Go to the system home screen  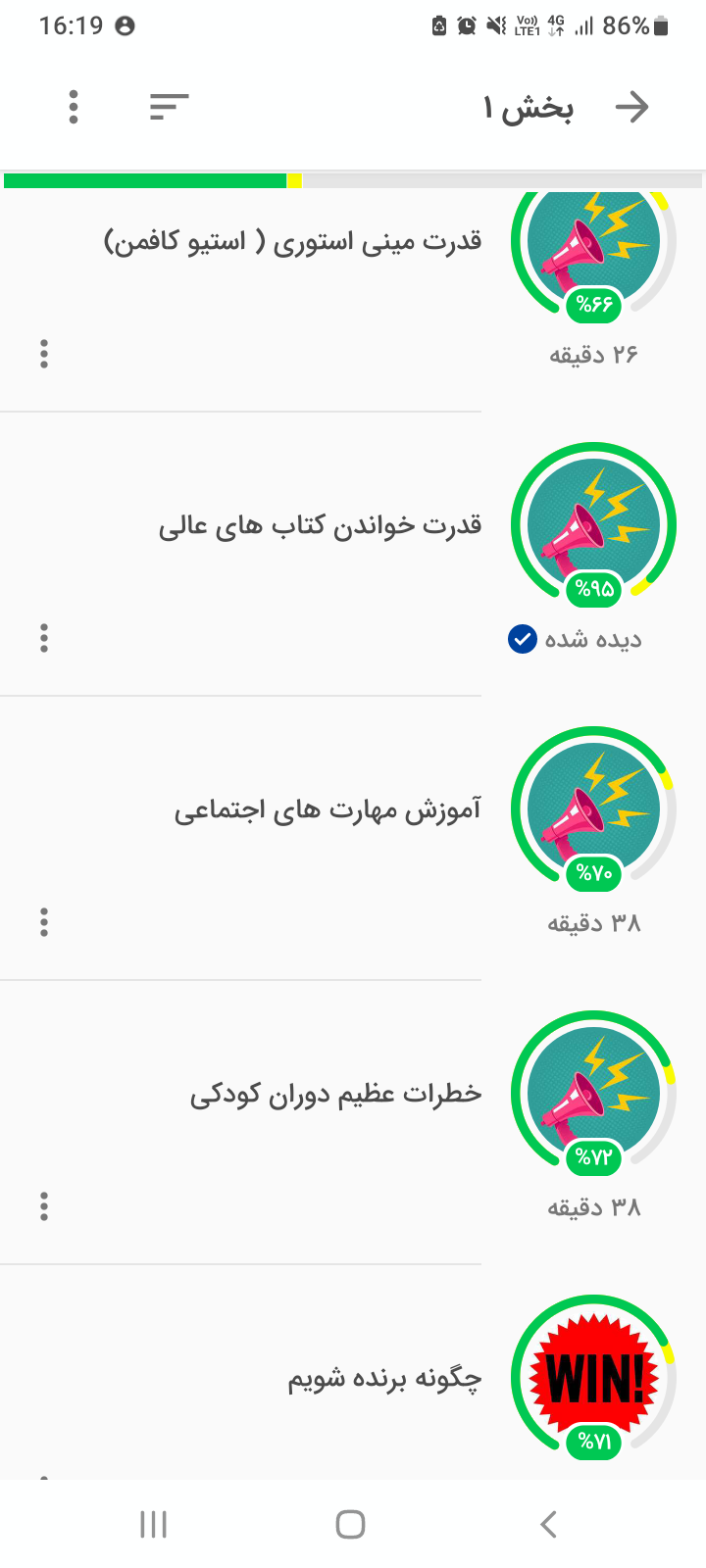pyautogui.click(x=351, y=1524)
